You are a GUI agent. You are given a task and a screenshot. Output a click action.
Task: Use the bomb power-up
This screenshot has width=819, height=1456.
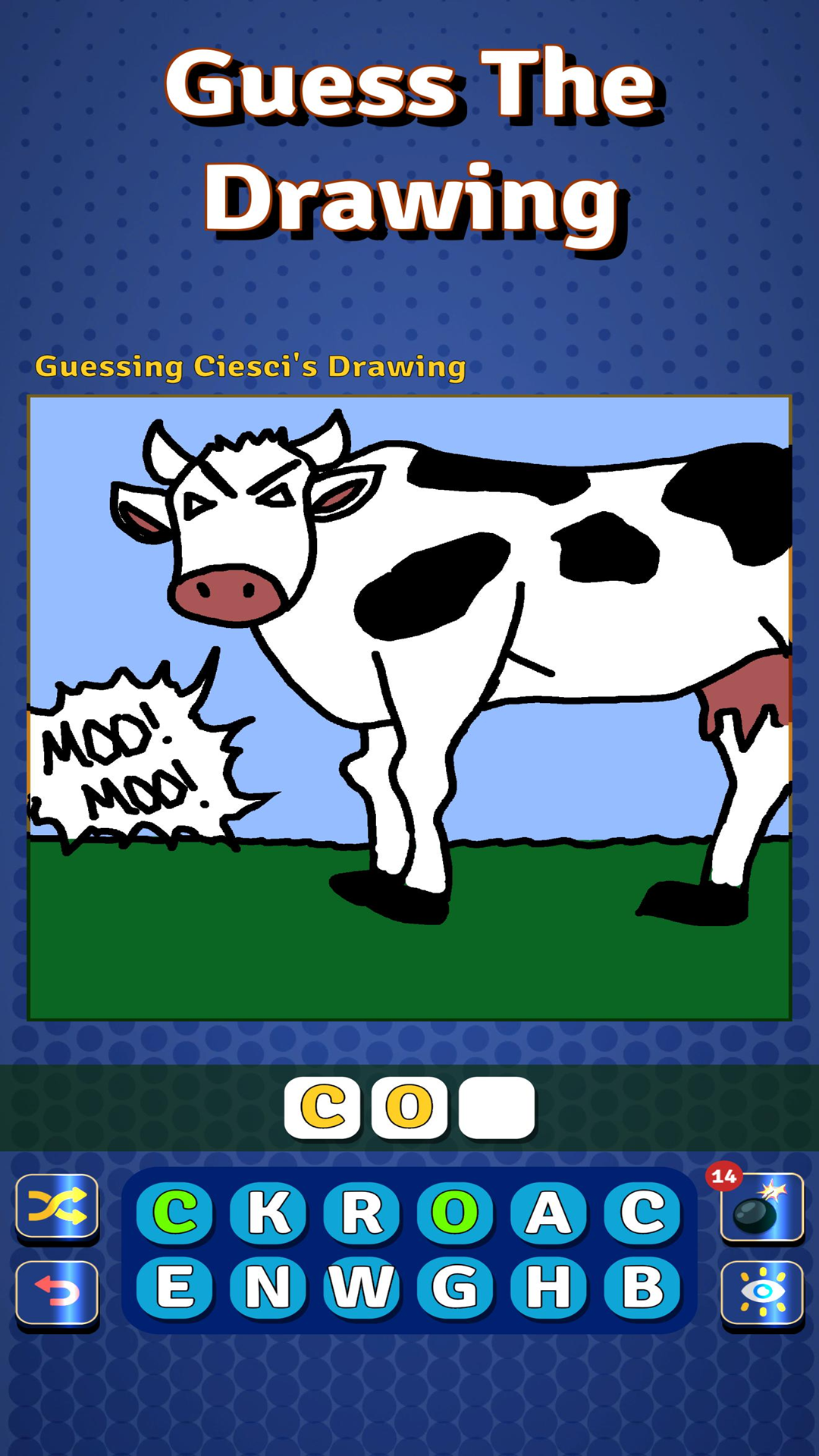coord(761,1207)
